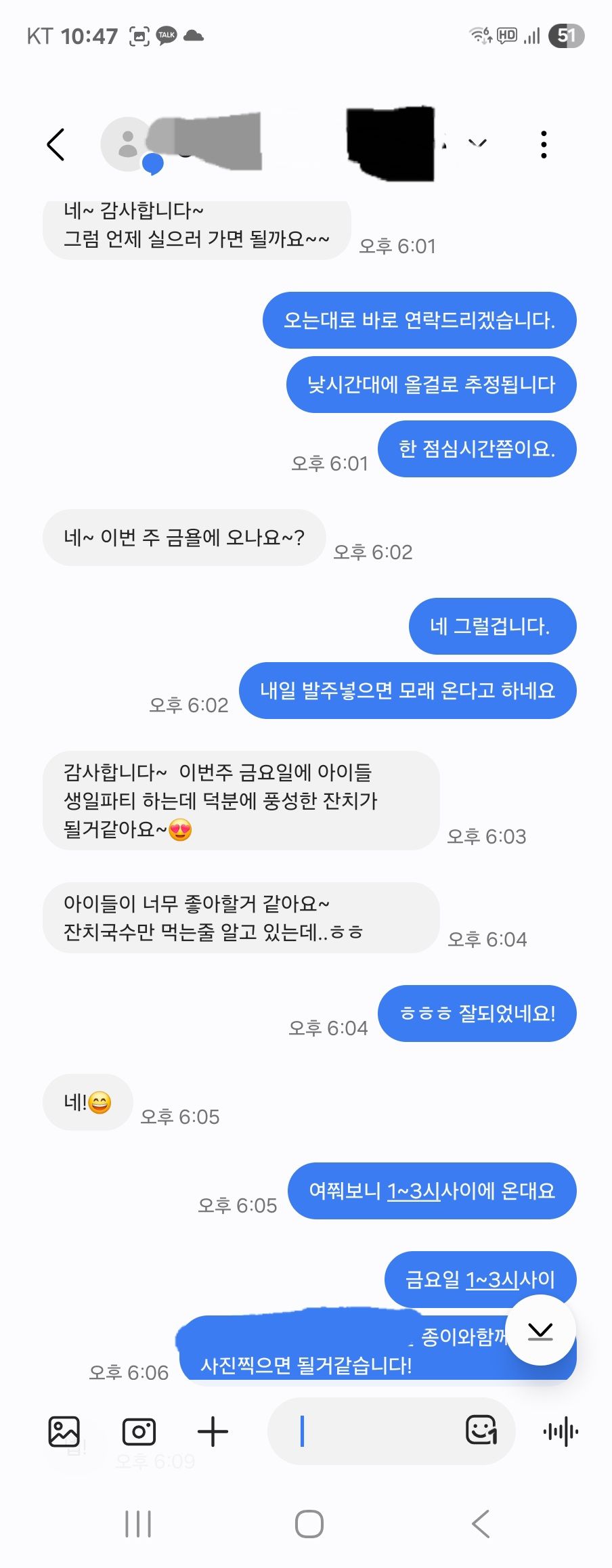Tap the 1~3시 link in 금요일 message

coord(491,1280)
